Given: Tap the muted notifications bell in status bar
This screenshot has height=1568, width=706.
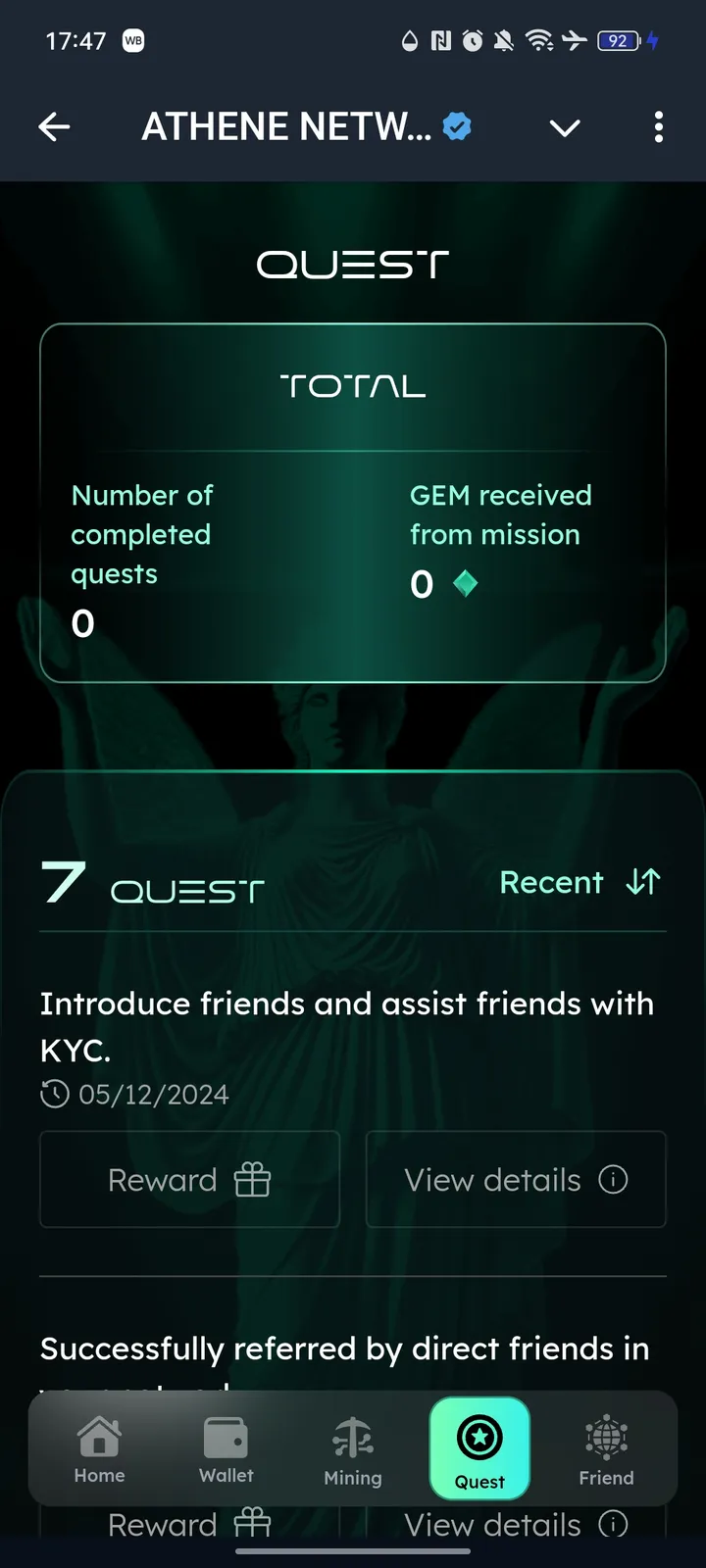Looking at the screenshot, I should [504, 40].
